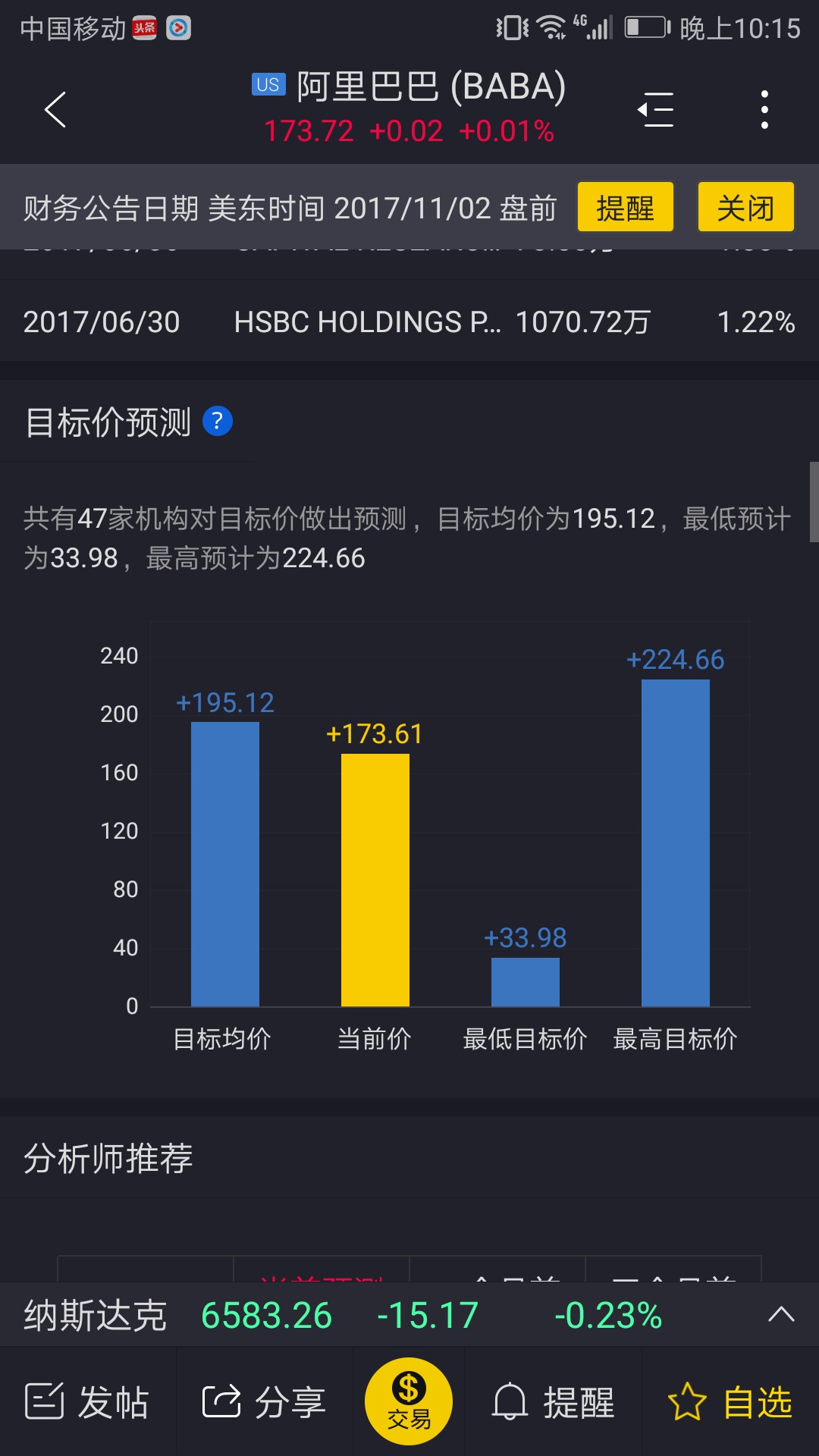
Task: Open the yellow 交易 trade button
Action: (409, 1401)
